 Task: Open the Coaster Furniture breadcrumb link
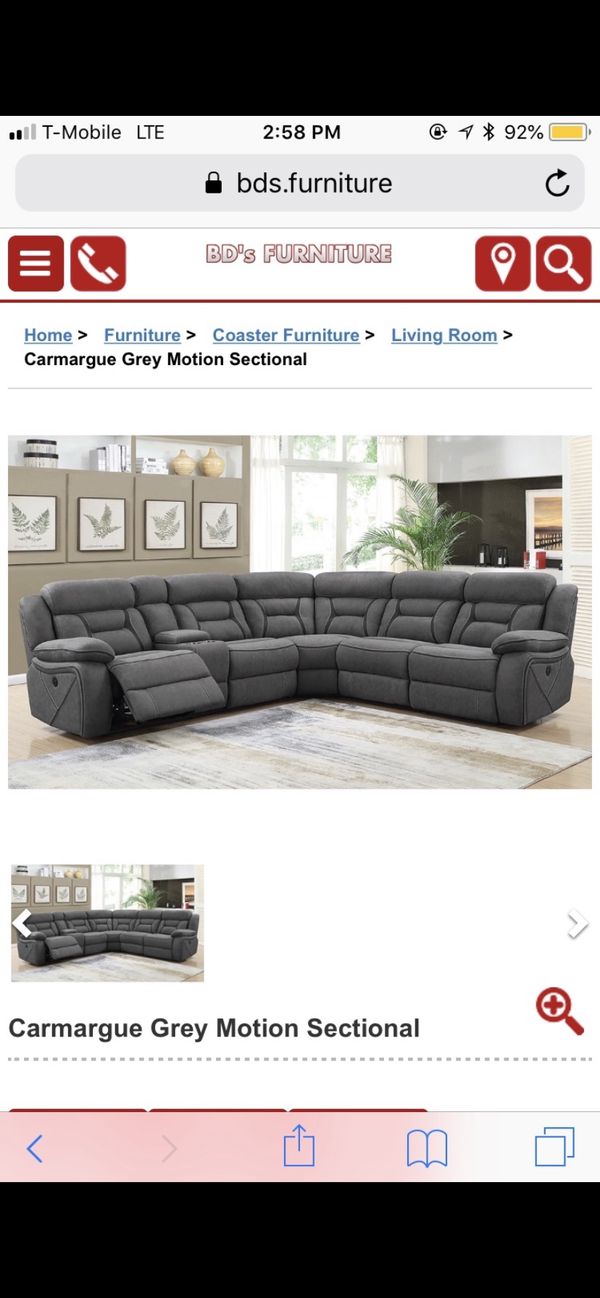(286, 335)
